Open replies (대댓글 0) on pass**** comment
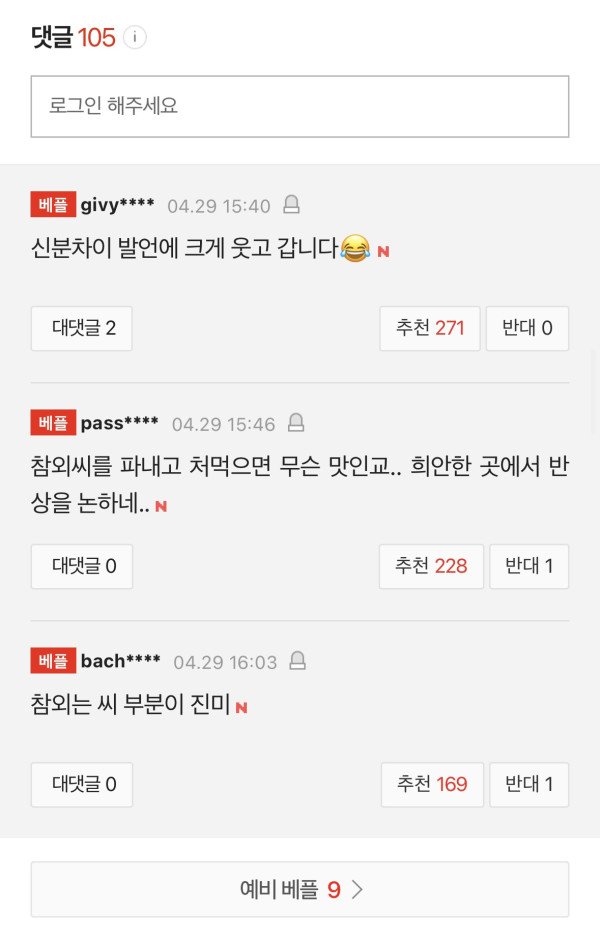 click(x=82, y=566)
